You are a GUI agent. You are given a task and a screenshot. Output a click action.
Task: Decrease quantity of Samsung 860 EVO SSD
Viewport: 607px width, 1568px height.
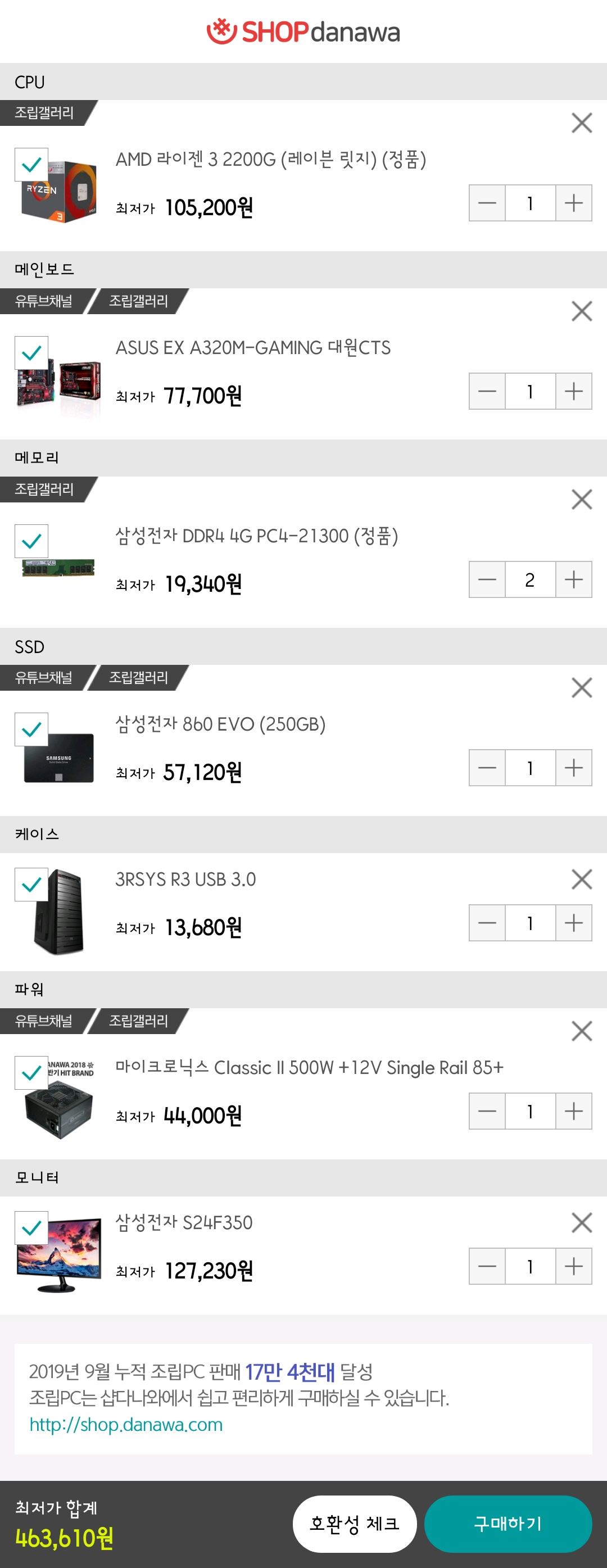[487, 768]
